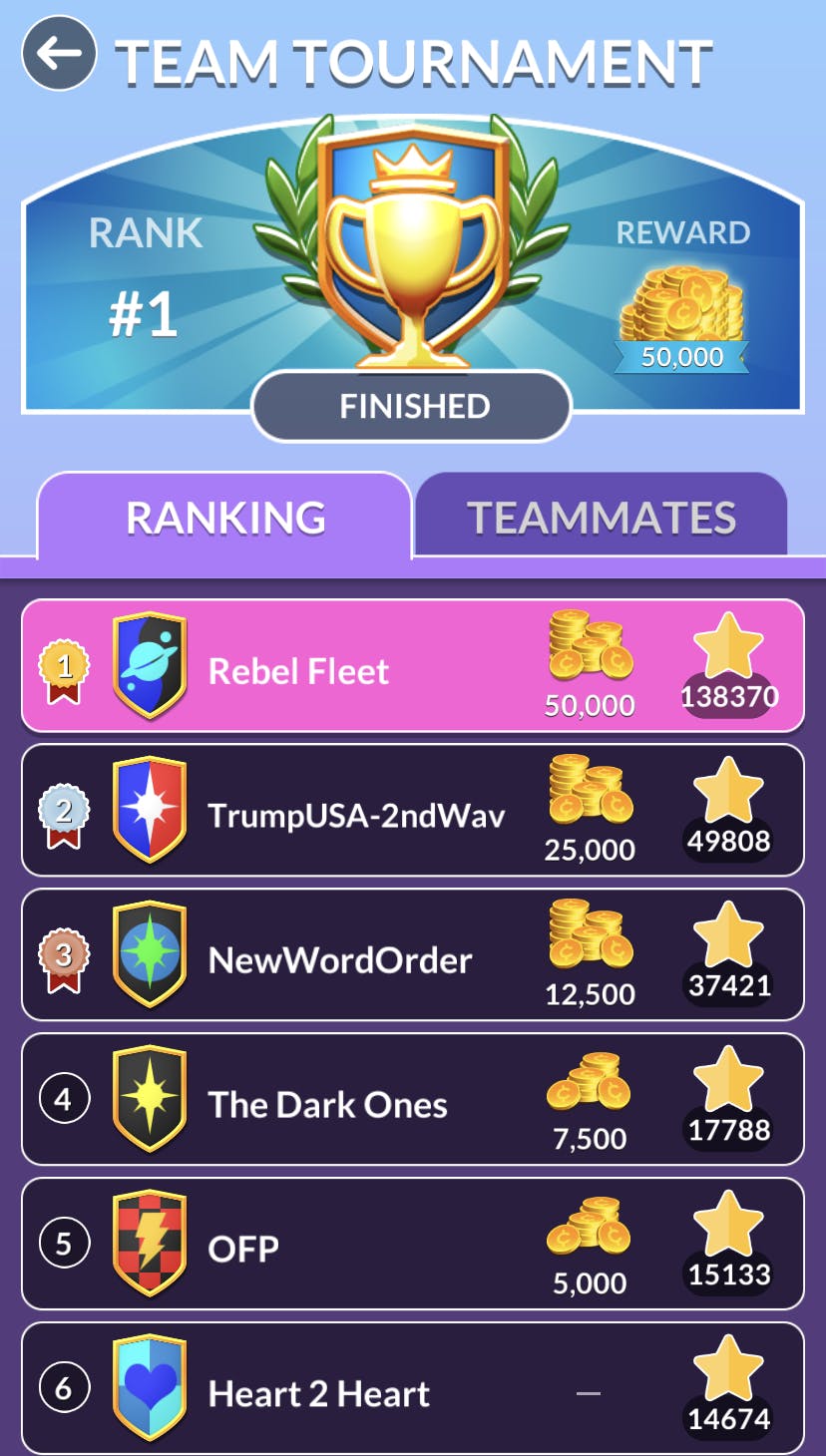Switch to the Teammates tab
The height and width of the screenshot is (1456, 826).
click(601, 516)
